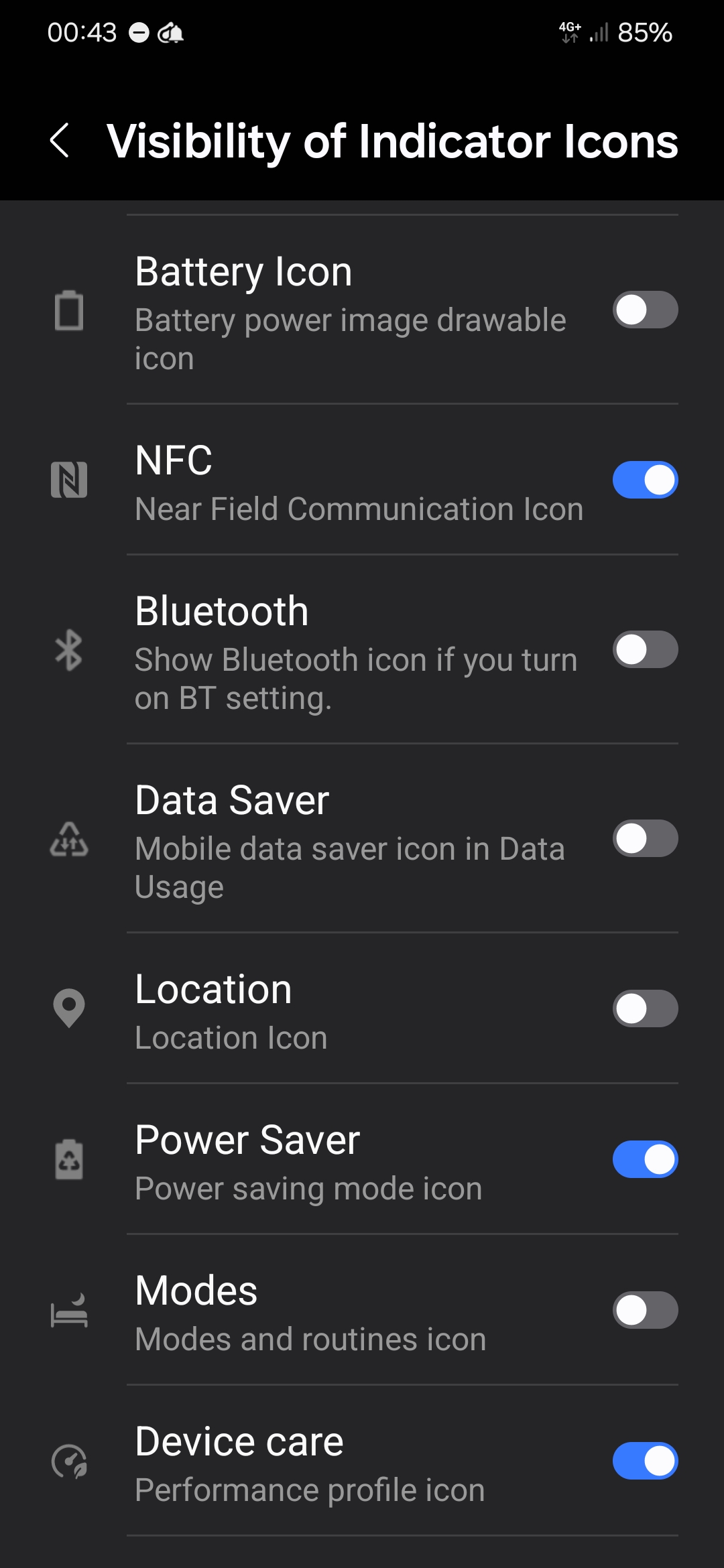Click the Power Saver battery-recycle icon
724x1568 pixels.
pos(69,1159)
